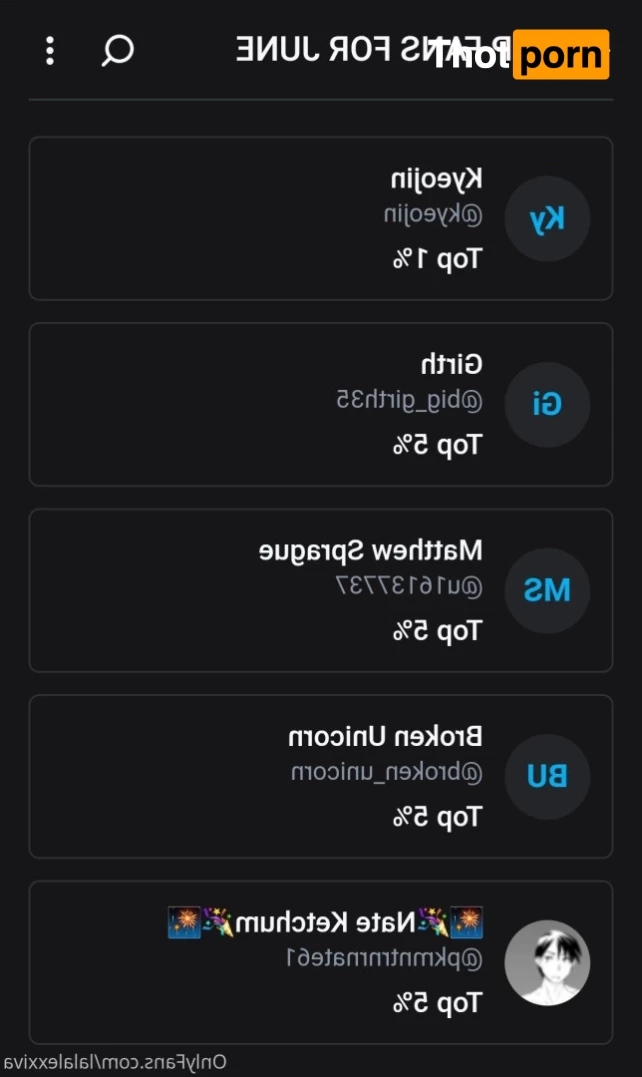Viewport: 642px width, 1077px height.
Task: Open Kyeojin's fan card
Action: coord(320,218)
